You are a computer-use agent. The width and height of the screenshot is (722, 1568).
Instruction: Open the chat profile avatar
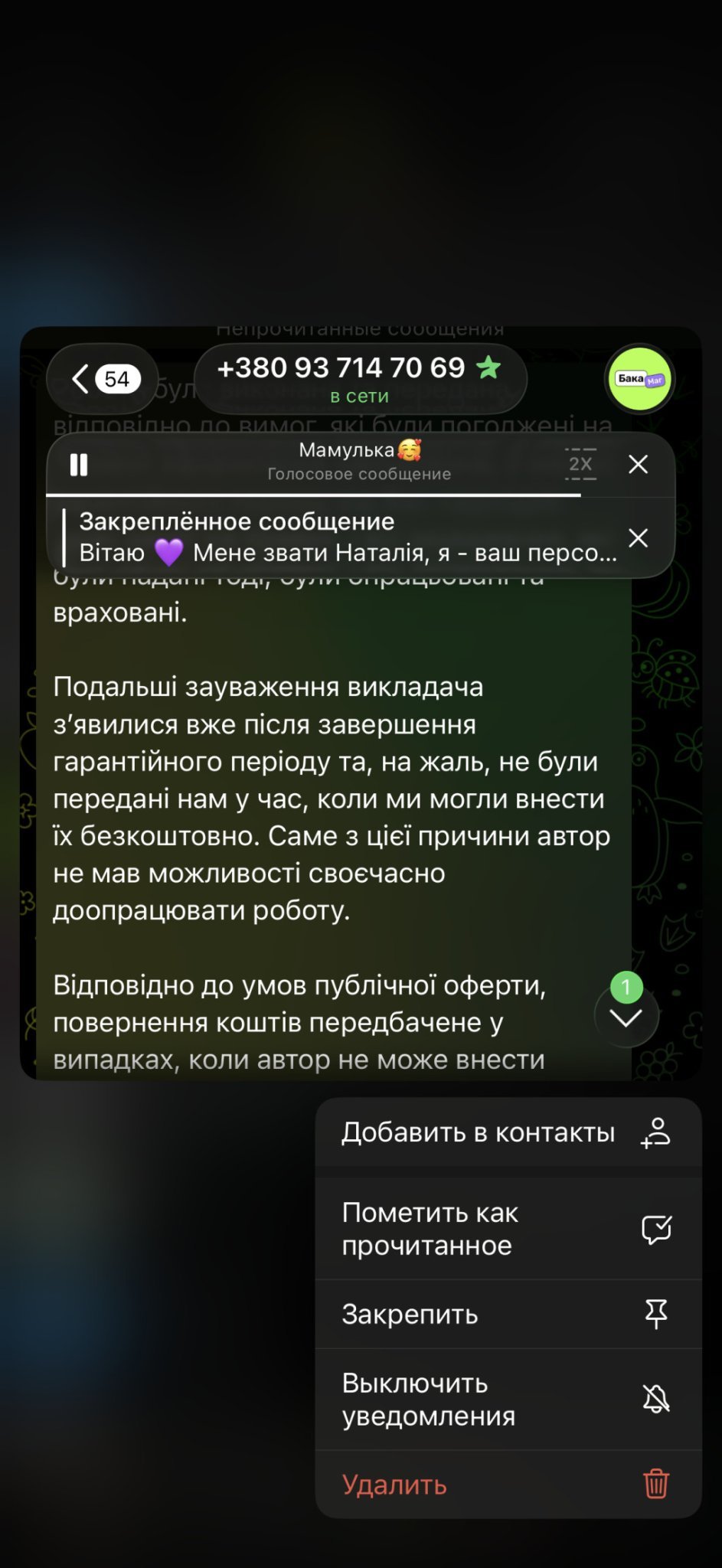pyautogui.click(x=639, y=379)
